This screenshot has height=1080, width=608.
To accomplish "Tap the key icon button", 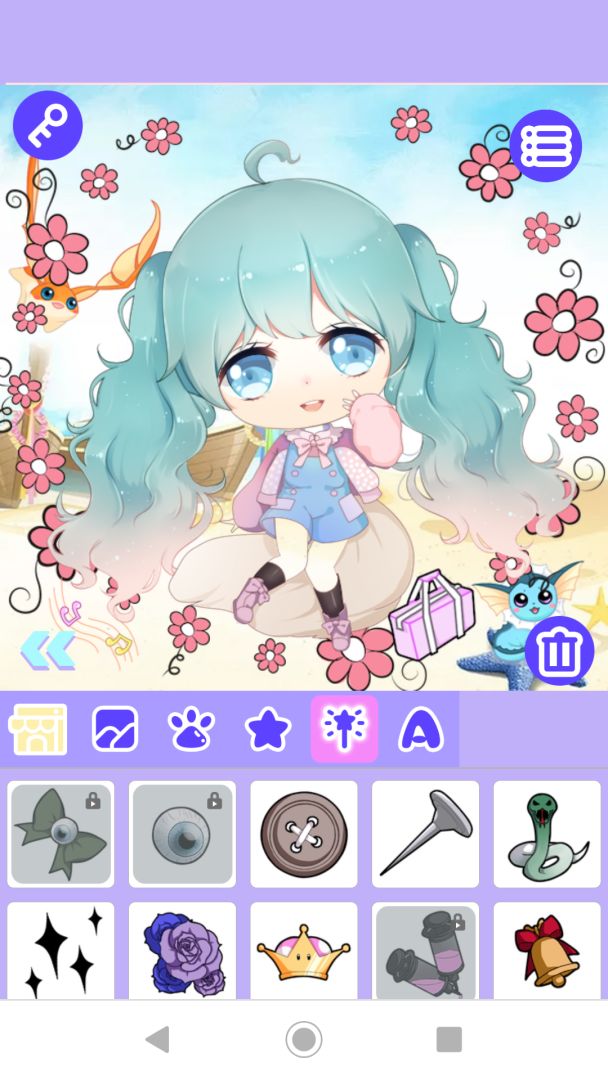I will point(47,125).
